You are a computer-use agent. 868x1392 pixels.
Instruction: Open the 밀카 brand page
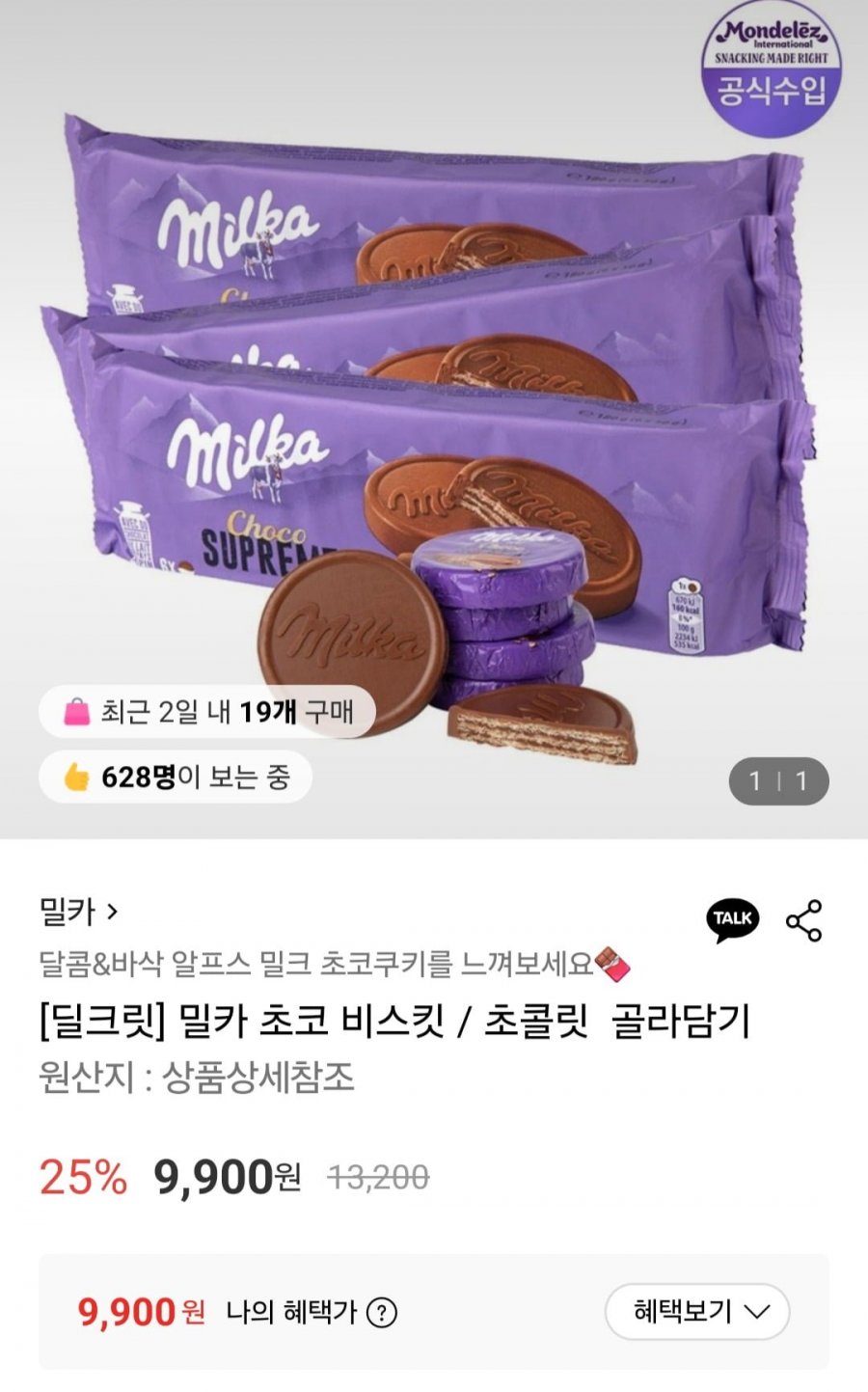[78, 912]
